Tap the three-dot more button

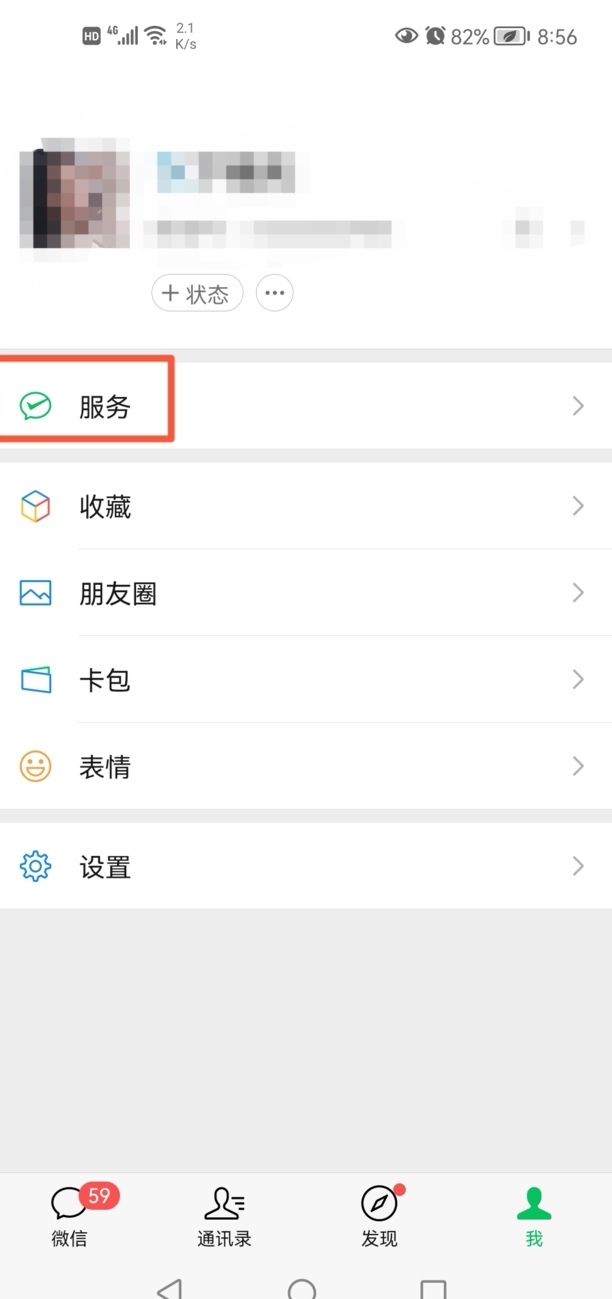tap(275, 294)
